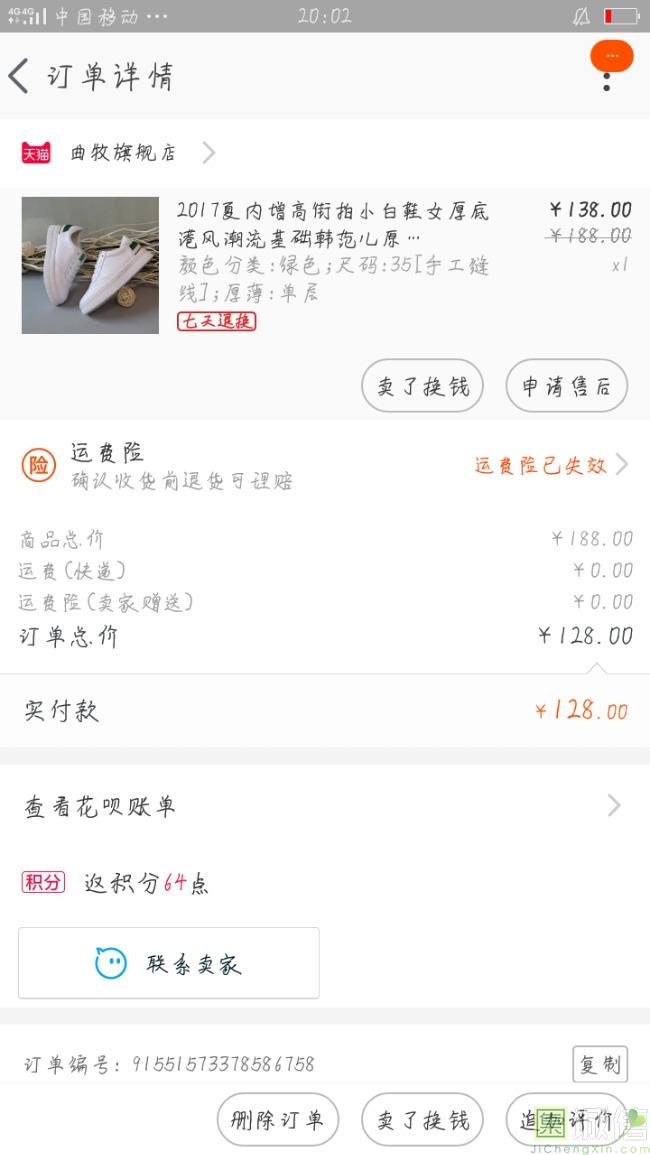This screenshot has width=650, height=1155.
Task: Tap 卖了换钱 beside the 申请售后 button
Action: click(422, 387)
